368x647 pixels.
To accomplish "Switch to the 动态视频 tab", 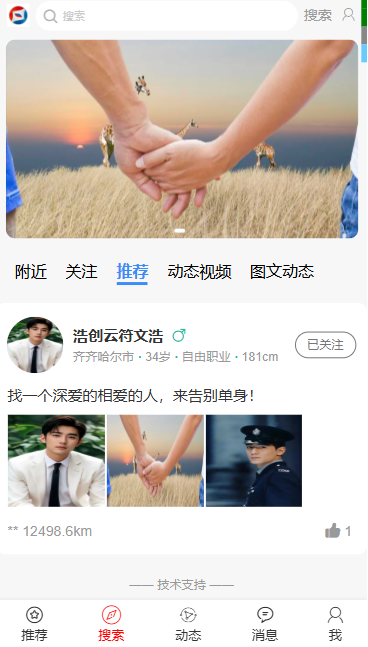I will [199, 272].
